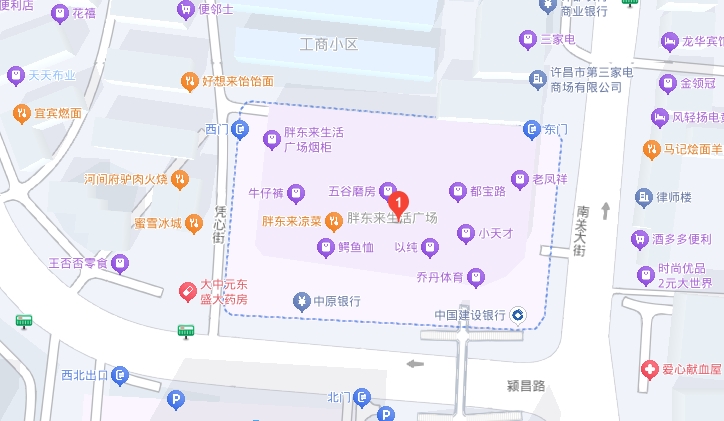The image size is (724, 421).
Task: Select the 西北出口 parking marker
Action: pos(121,376)
